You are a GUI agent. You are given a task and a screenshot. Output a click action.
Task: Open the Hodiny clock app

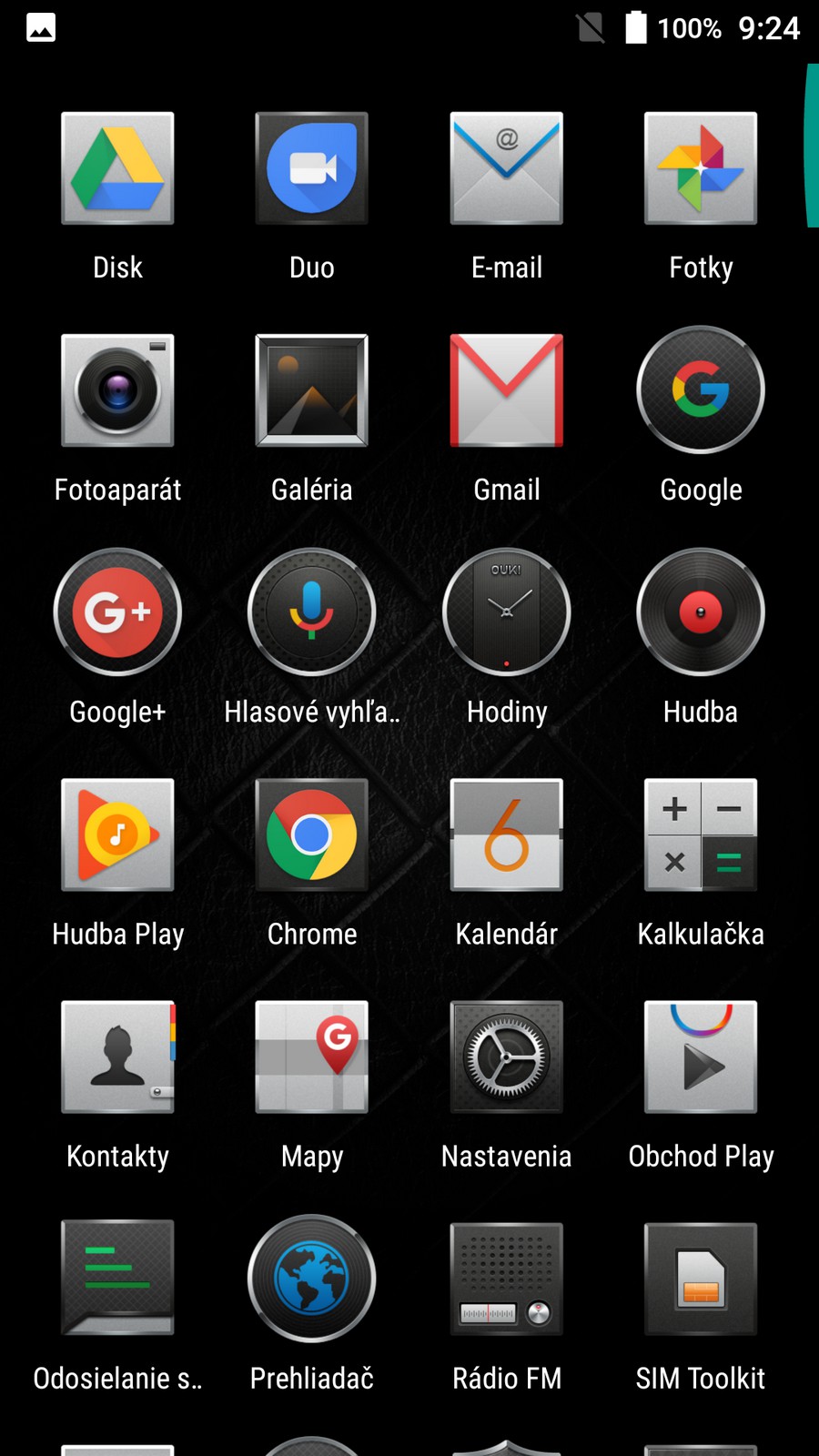[507, 612]
